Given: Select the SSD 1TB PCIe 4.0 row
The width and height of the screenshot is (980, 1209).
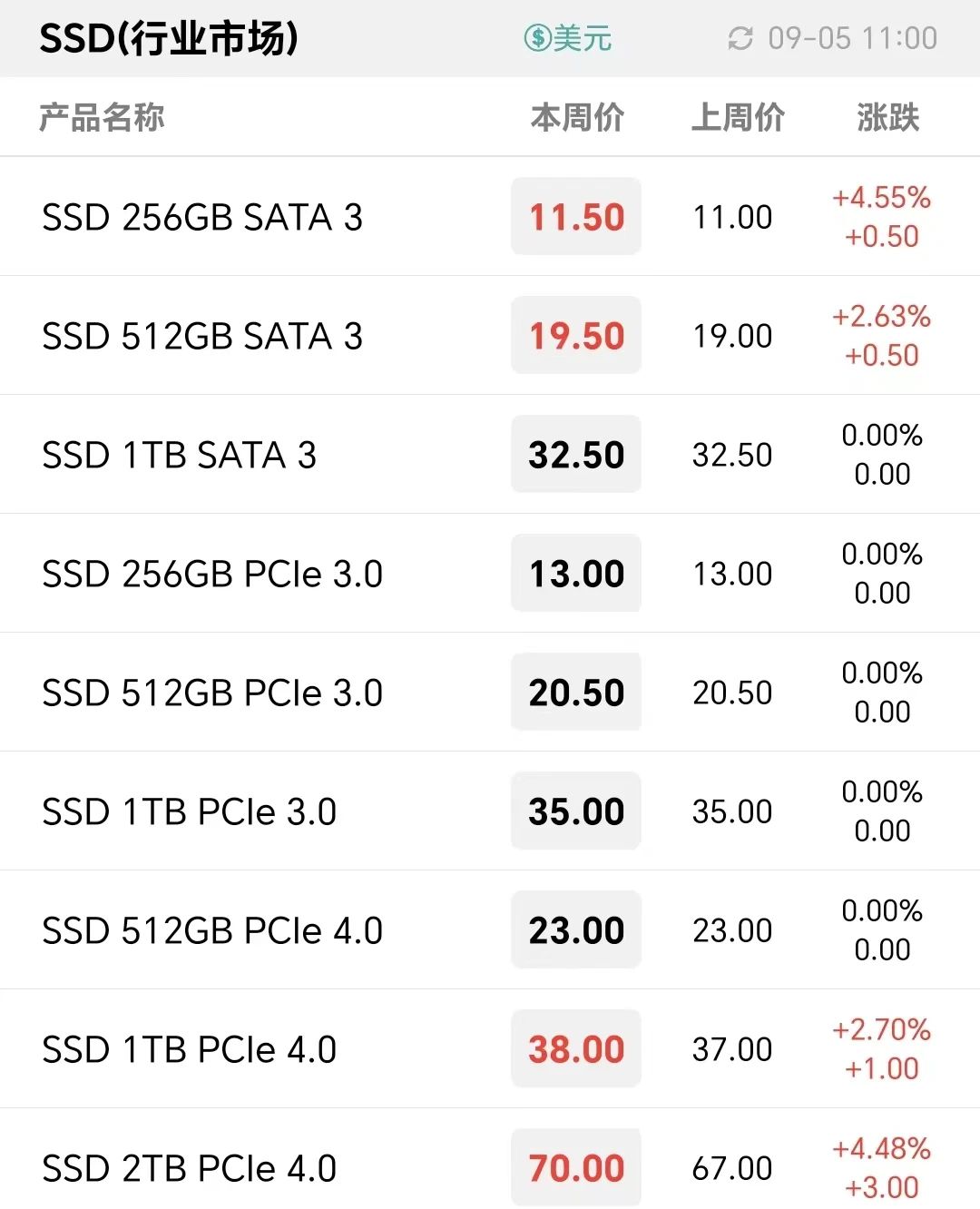Looking at the screenshot, I should [x=190, y=1050].
